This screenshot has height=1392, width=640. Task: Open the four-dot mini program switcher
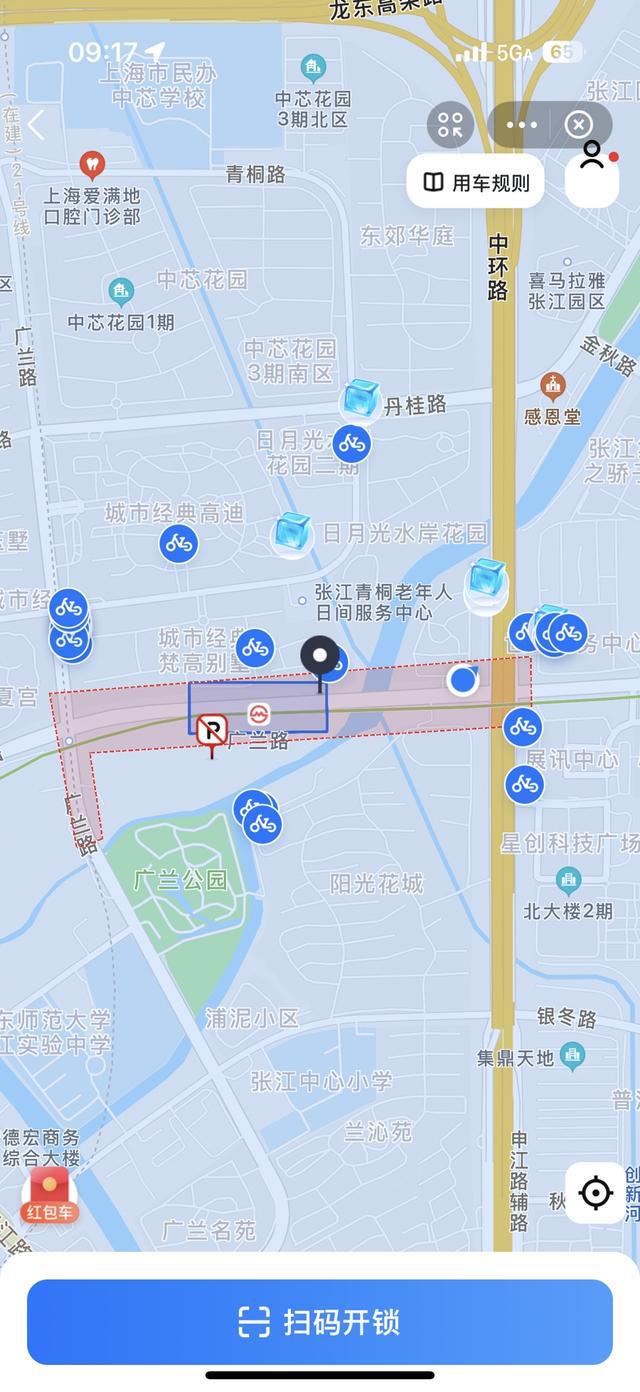pyautogui.click(x=450, y=125)
